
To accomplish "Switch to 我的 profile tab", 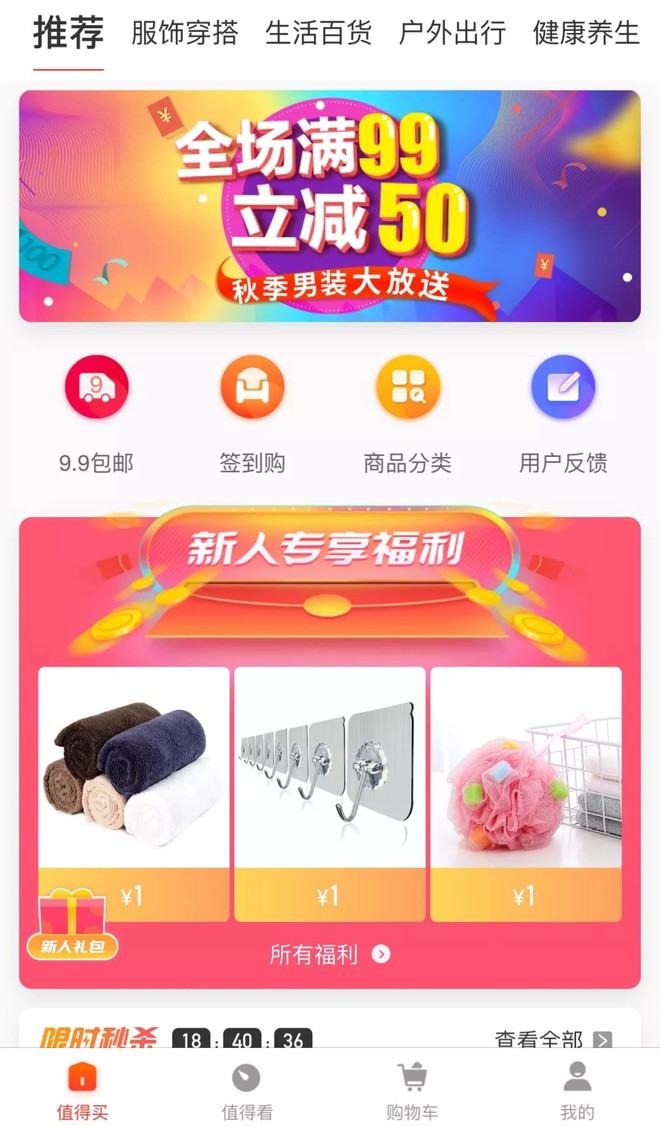I will tap(576, 1090).
